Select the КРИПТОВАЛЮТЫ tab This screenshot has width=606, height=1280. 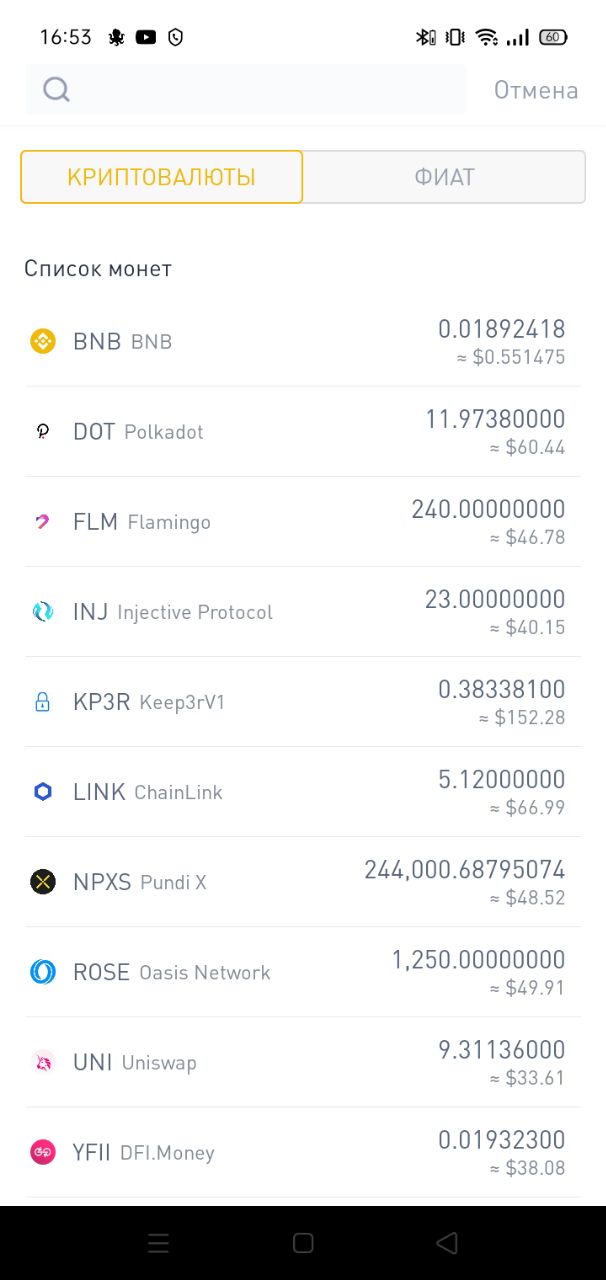pos(162,177)
